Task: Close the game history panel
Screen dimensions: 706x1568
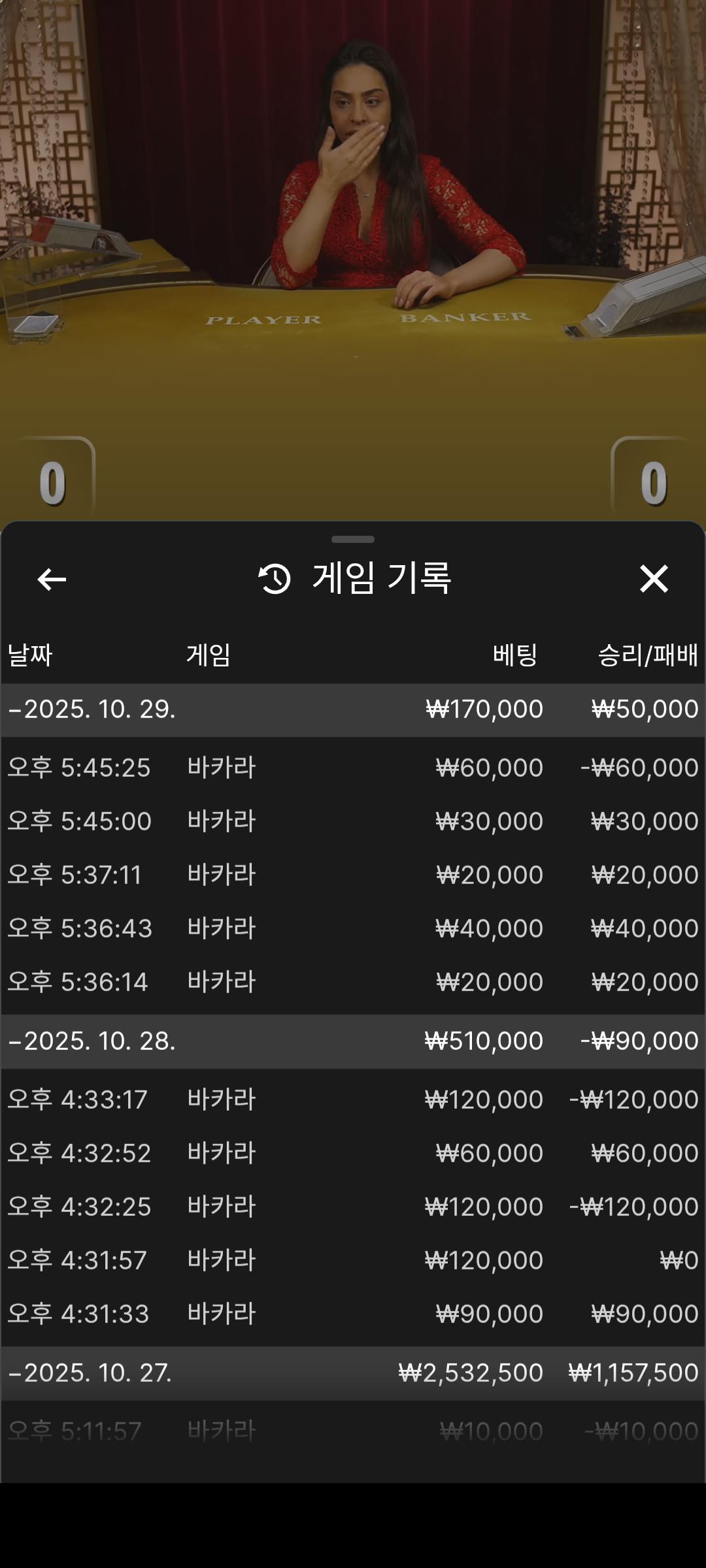Action: [x=654, y=579]
